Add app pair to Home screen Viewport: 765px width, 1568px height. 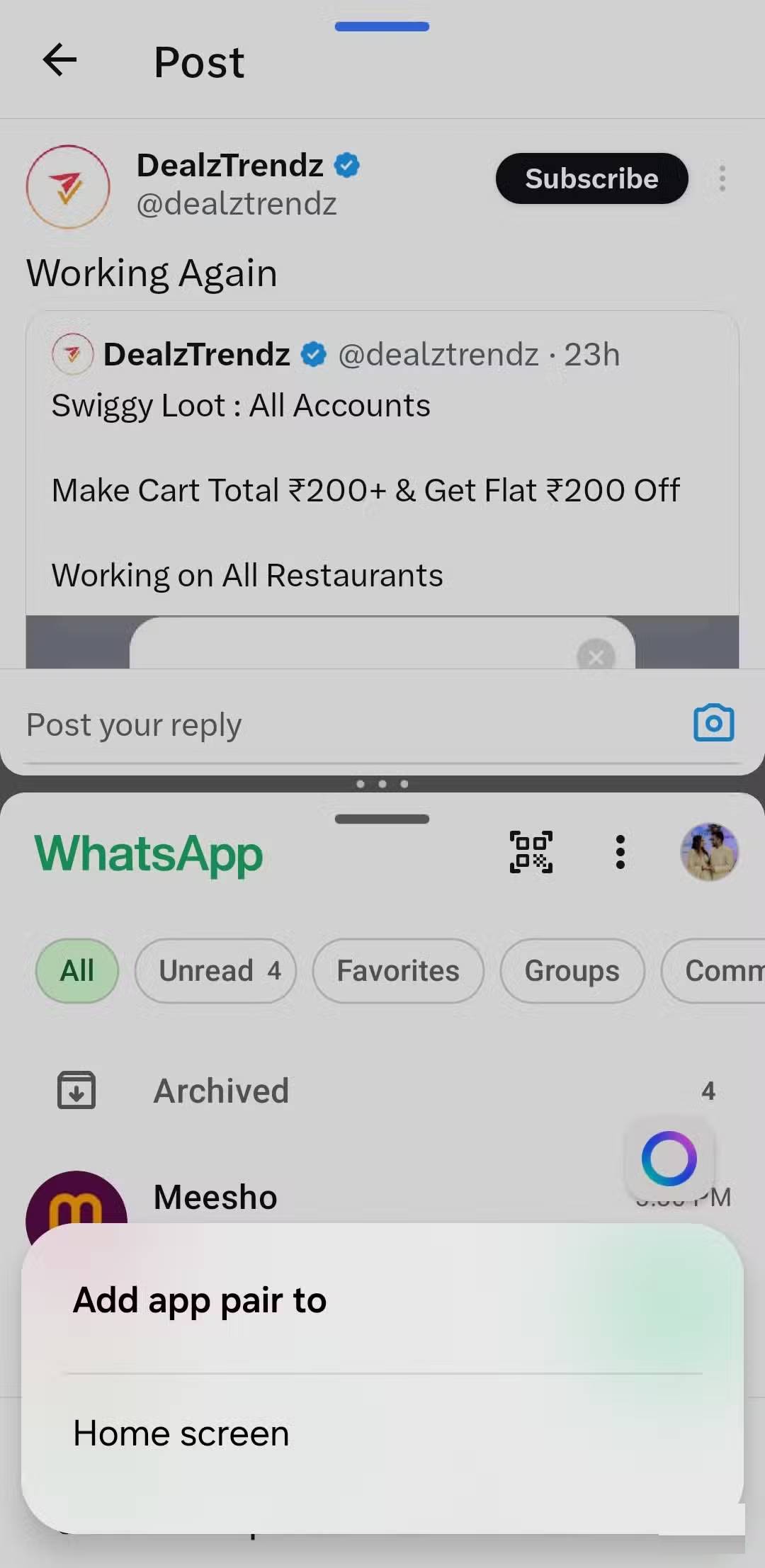(x=181, y=1434)
